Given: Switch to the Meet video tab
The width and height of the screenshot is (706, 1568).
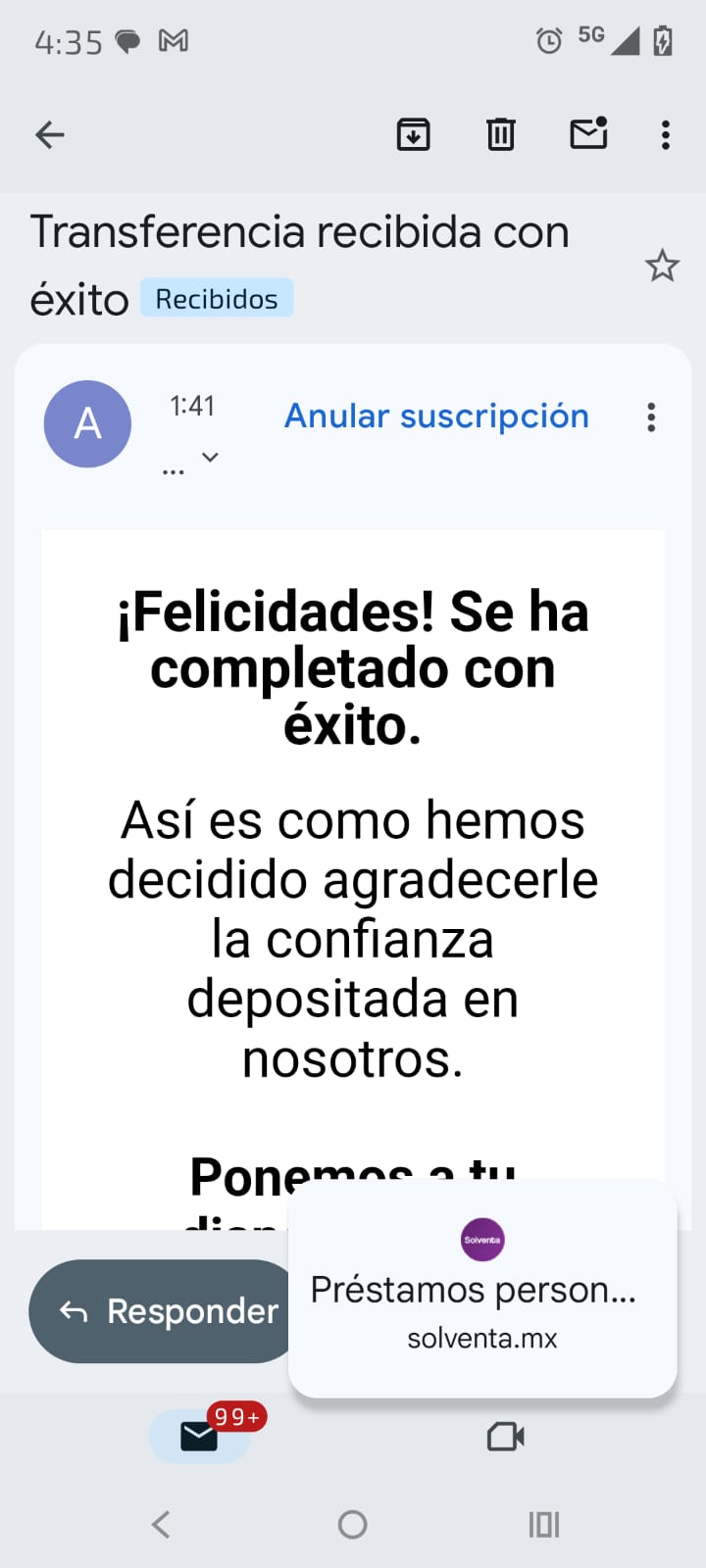Looking at the screenshot, I should click(505, 1437).
